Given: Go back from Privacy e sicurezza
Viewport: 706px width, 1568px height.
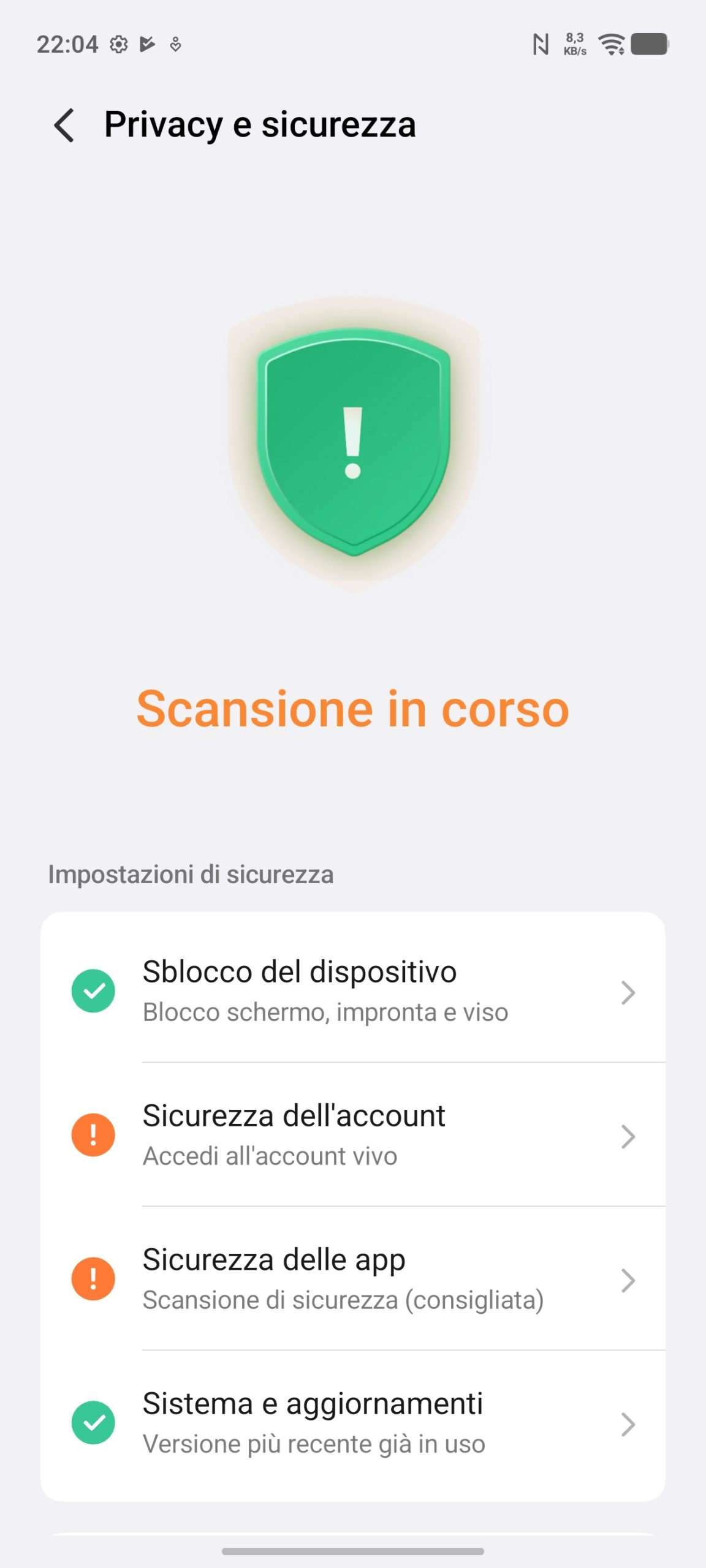Looking at the screenshot, I should click(64, 126).
